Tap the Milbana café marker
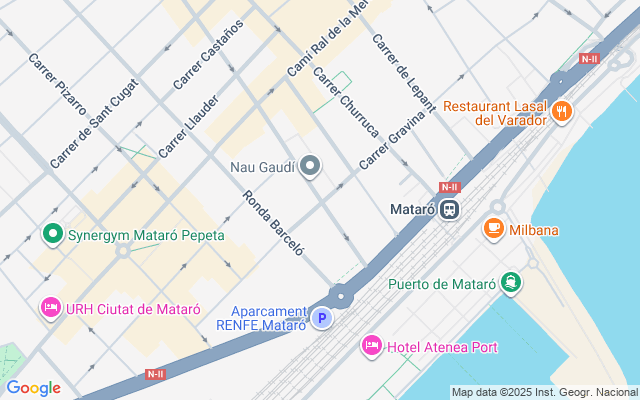Screen dimensions: 640x400 (x=493, y=230)
